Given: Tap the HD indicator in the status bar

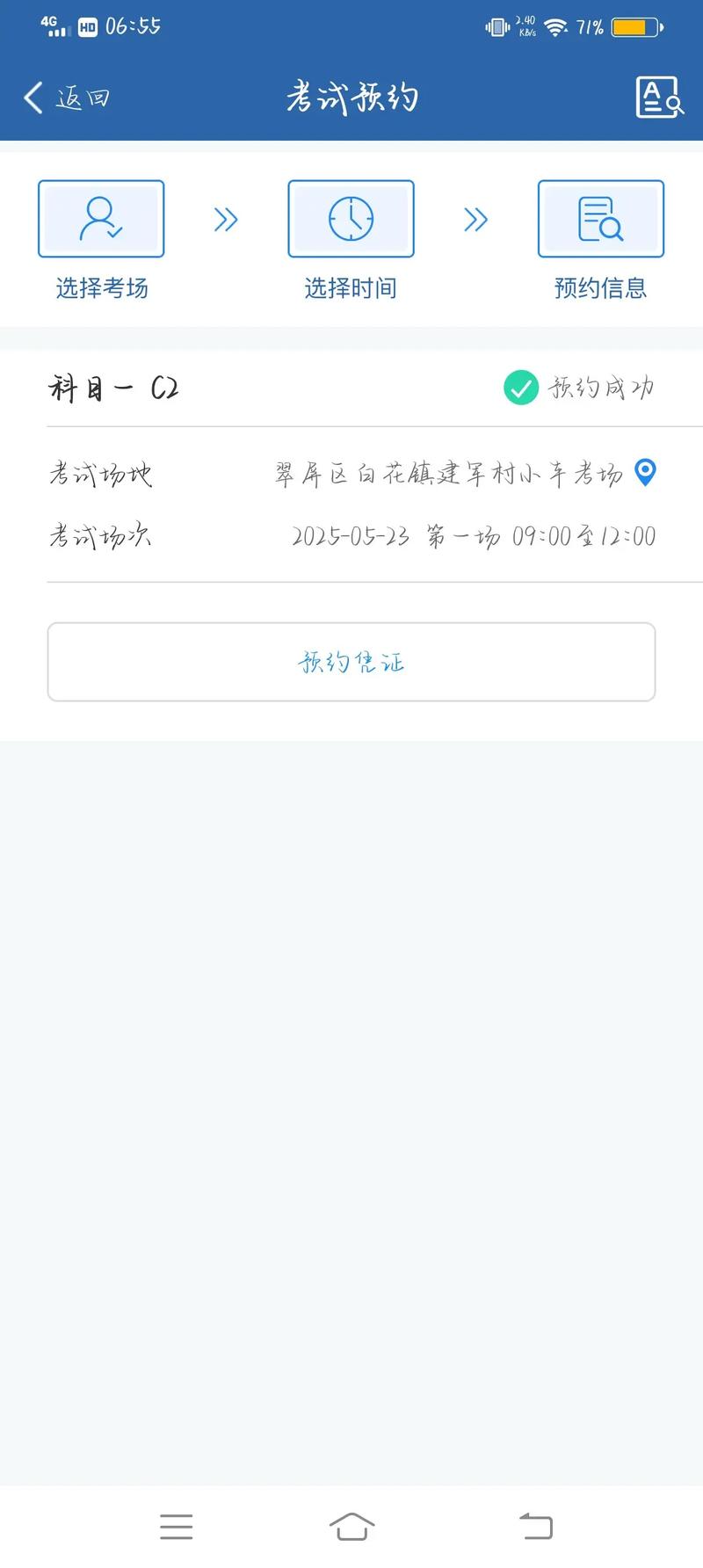Looking at the screenshot, I should click(x=88, y=25).
